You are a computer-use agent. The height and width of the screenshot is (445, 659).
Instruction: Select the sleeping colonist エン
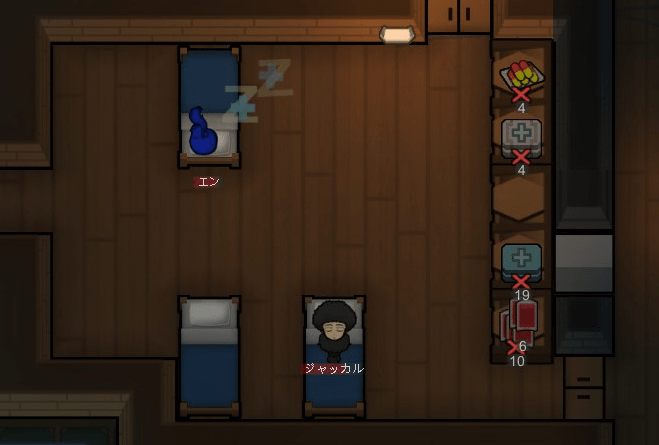click(203, 135)
